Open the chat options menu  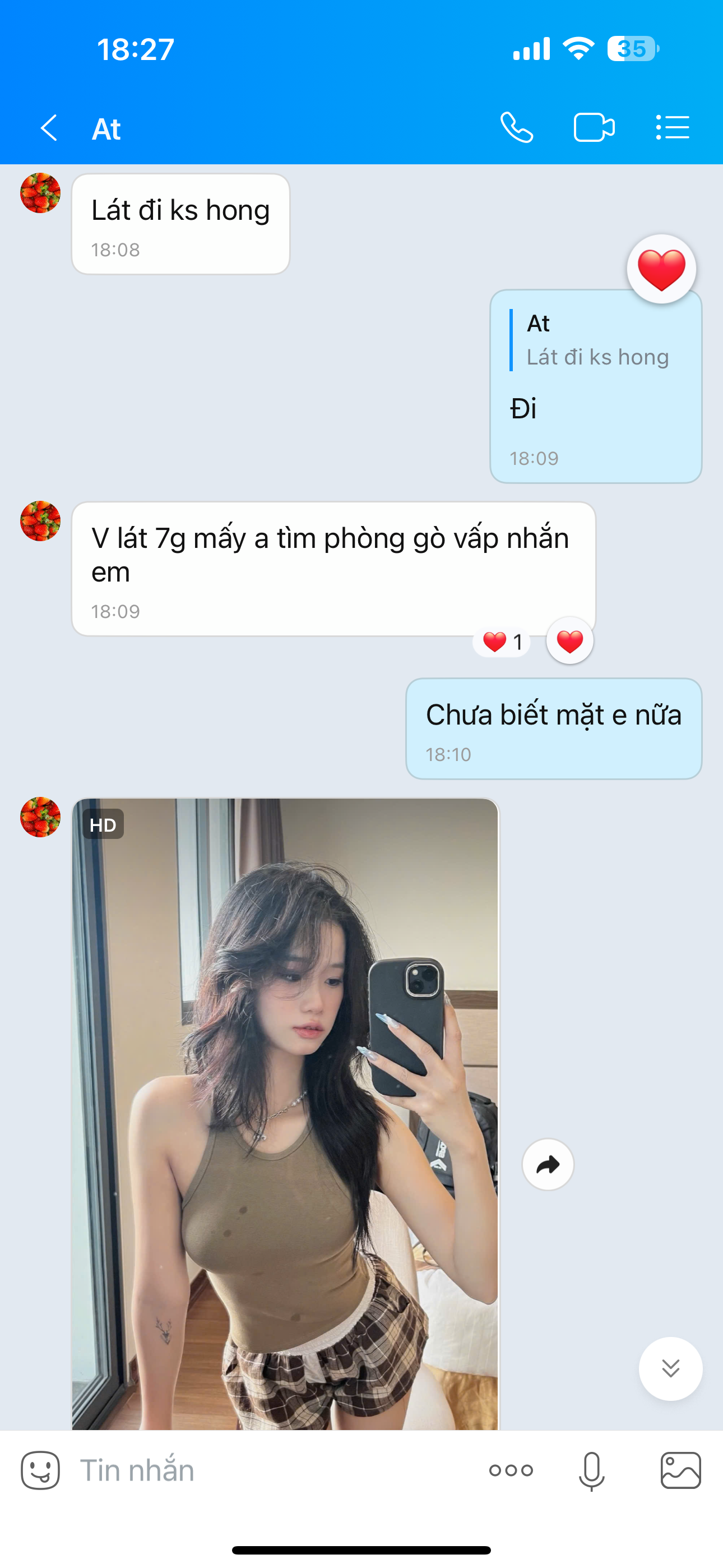[673, 128]
